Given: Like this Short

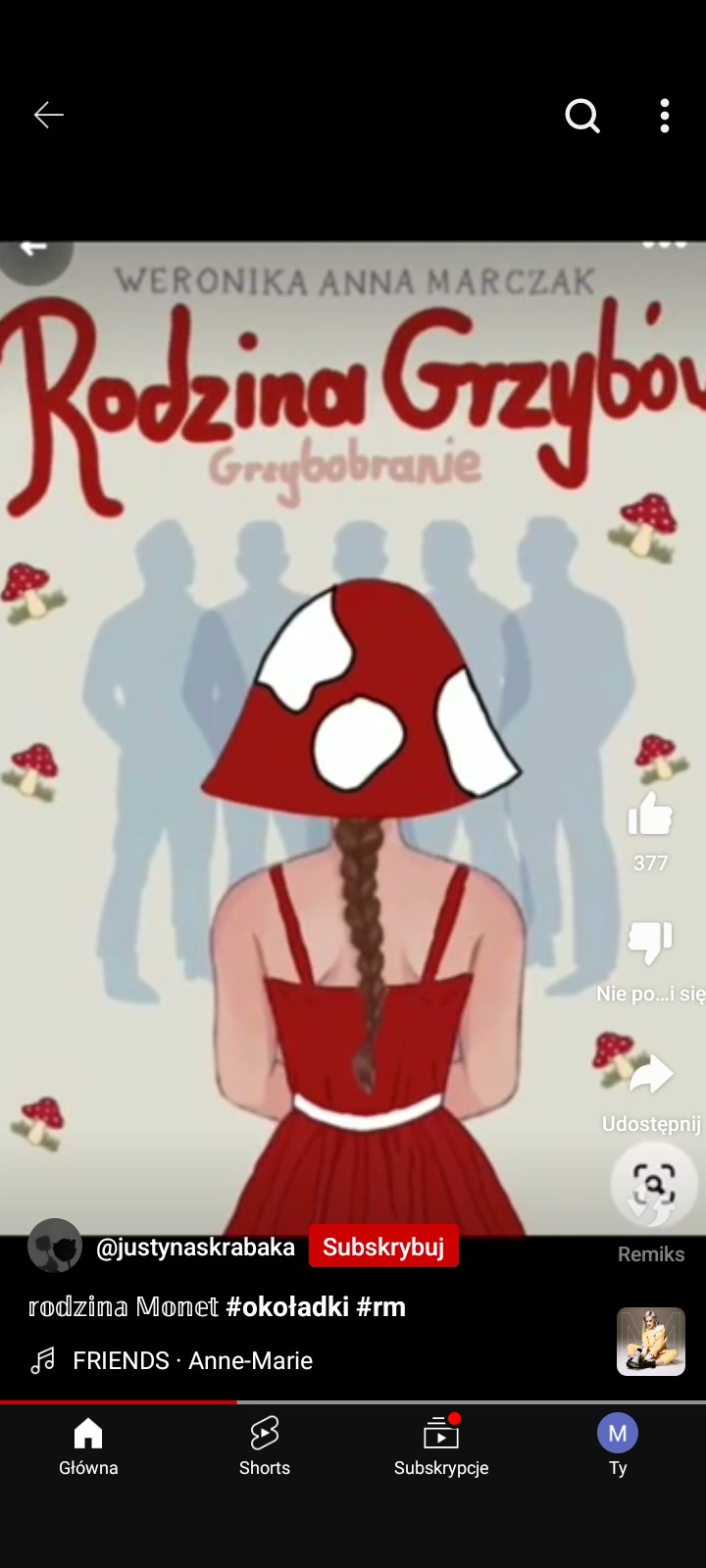Looking at the screenshot, I should tap(650, 813).
